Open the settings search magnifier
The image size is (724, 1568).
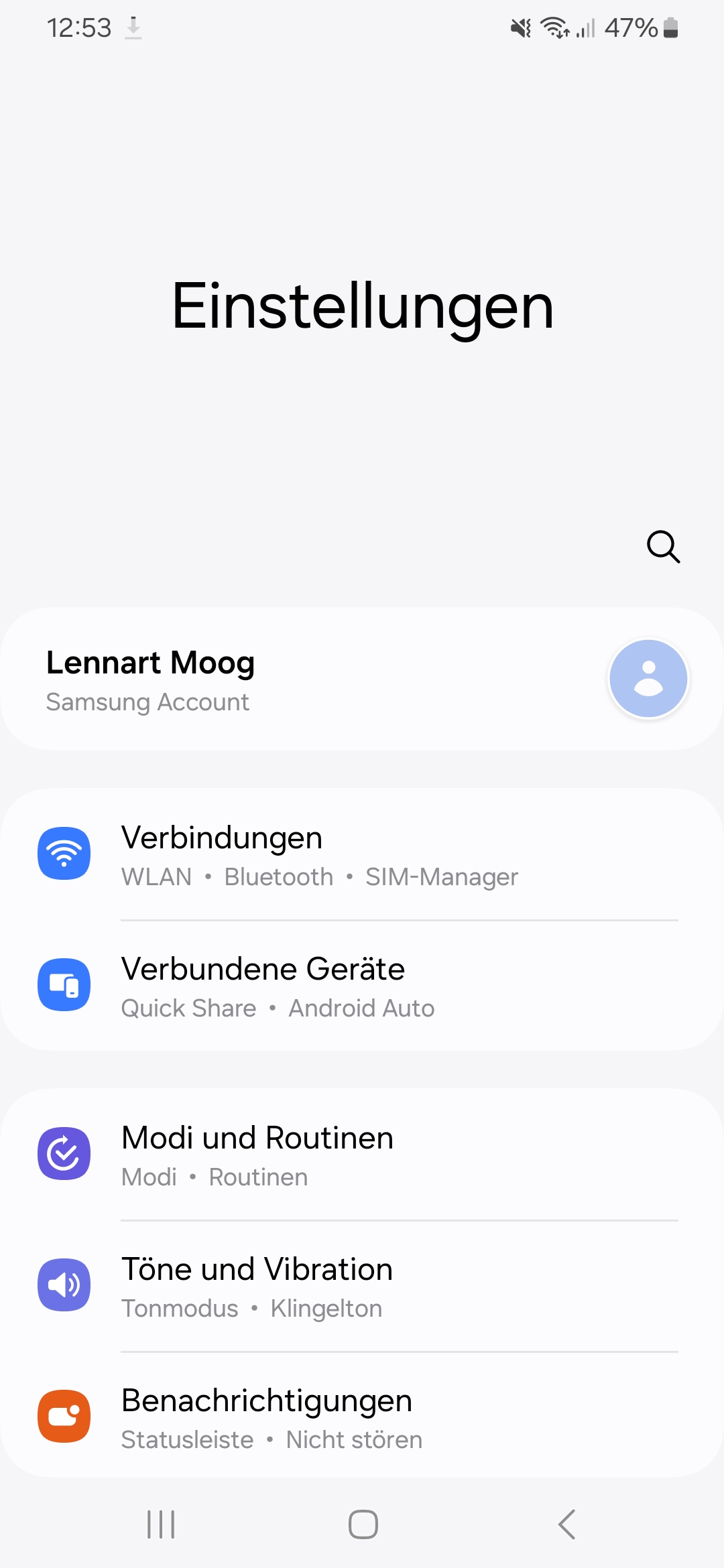(x=663, y=547)
